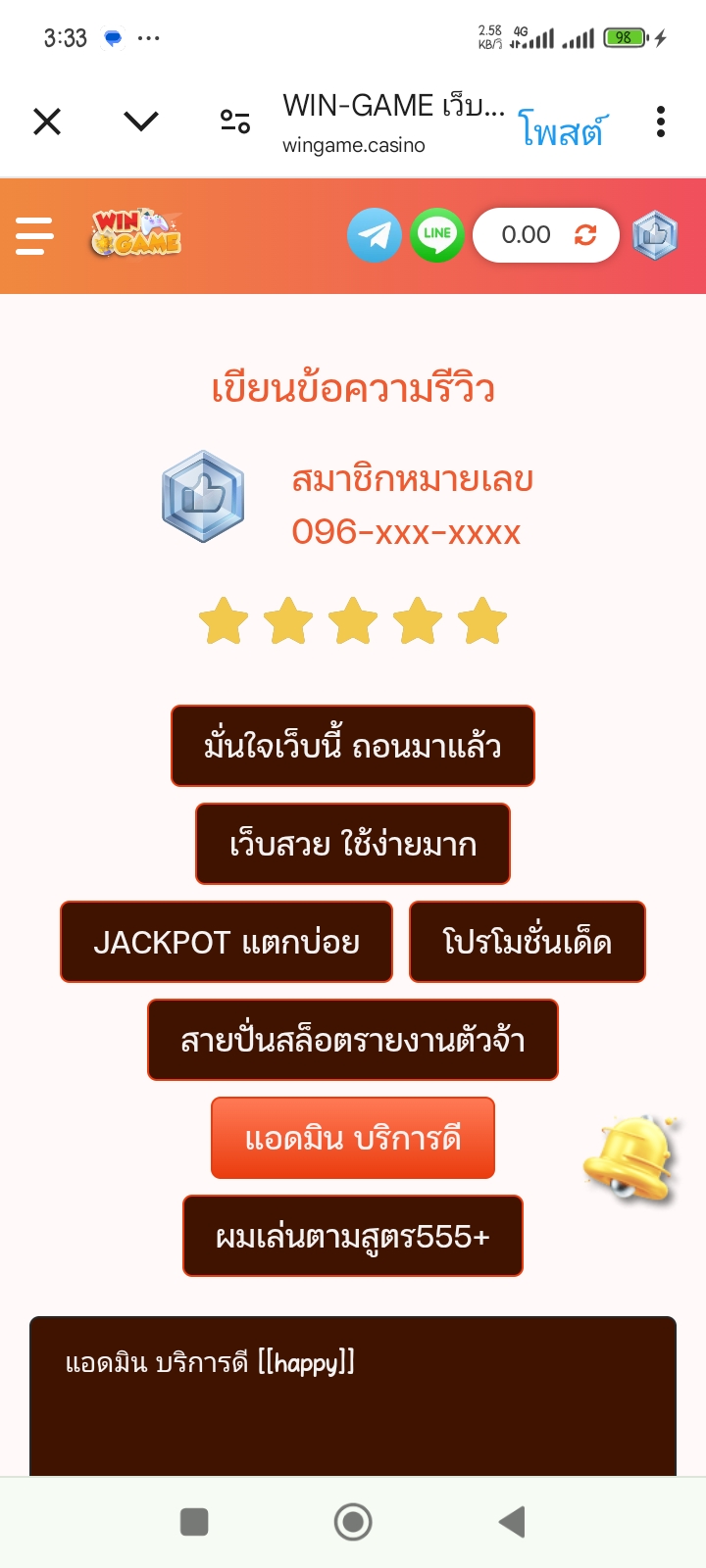This screenshot has width=706, height=1568.
Task: Pick the JACKPOT แตกบ่อย chip
Action: coord(227,942)
